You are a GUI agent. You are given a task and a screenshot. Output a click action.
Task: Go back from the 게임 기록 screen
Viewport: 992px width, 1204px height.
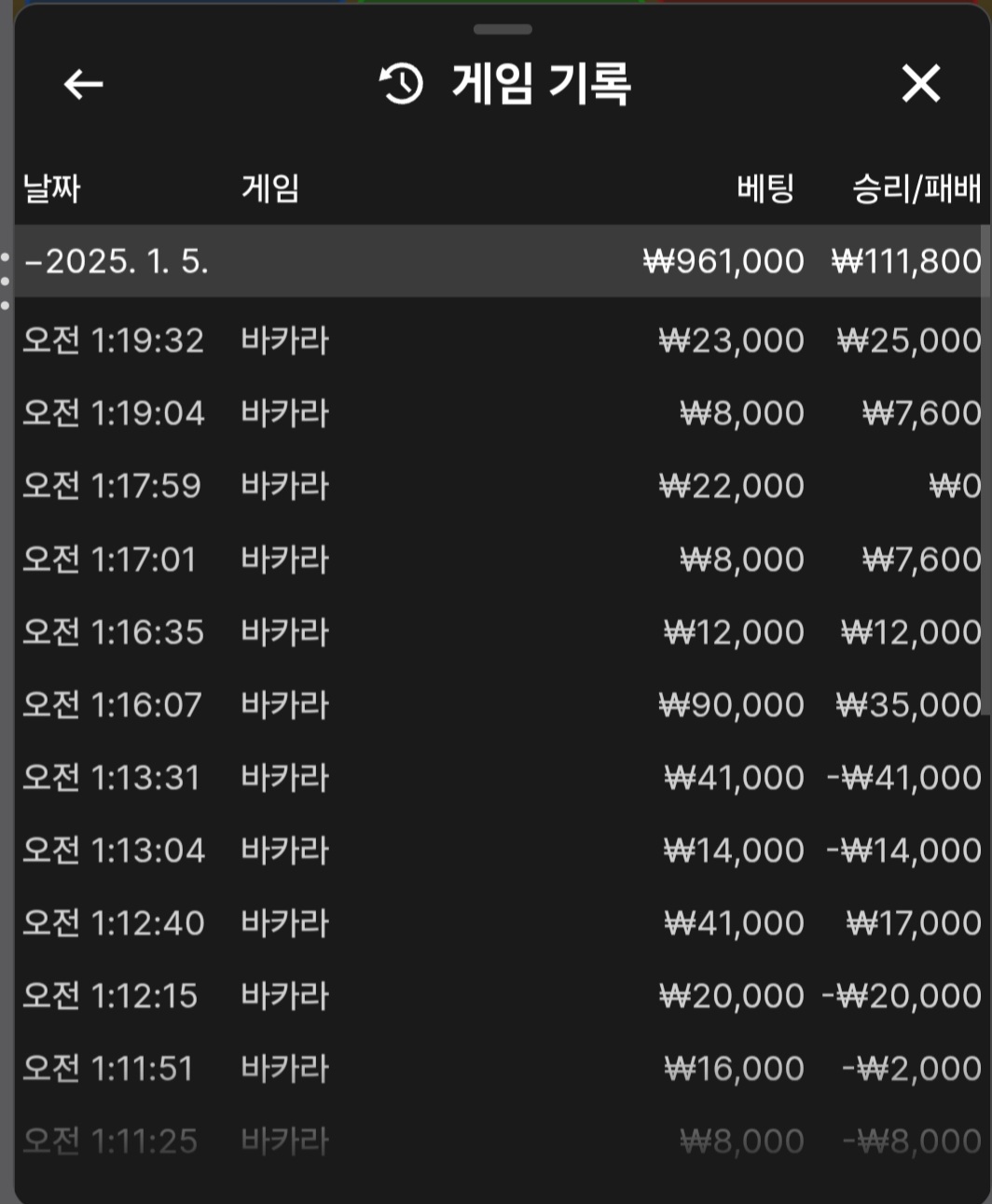point(83,85)
